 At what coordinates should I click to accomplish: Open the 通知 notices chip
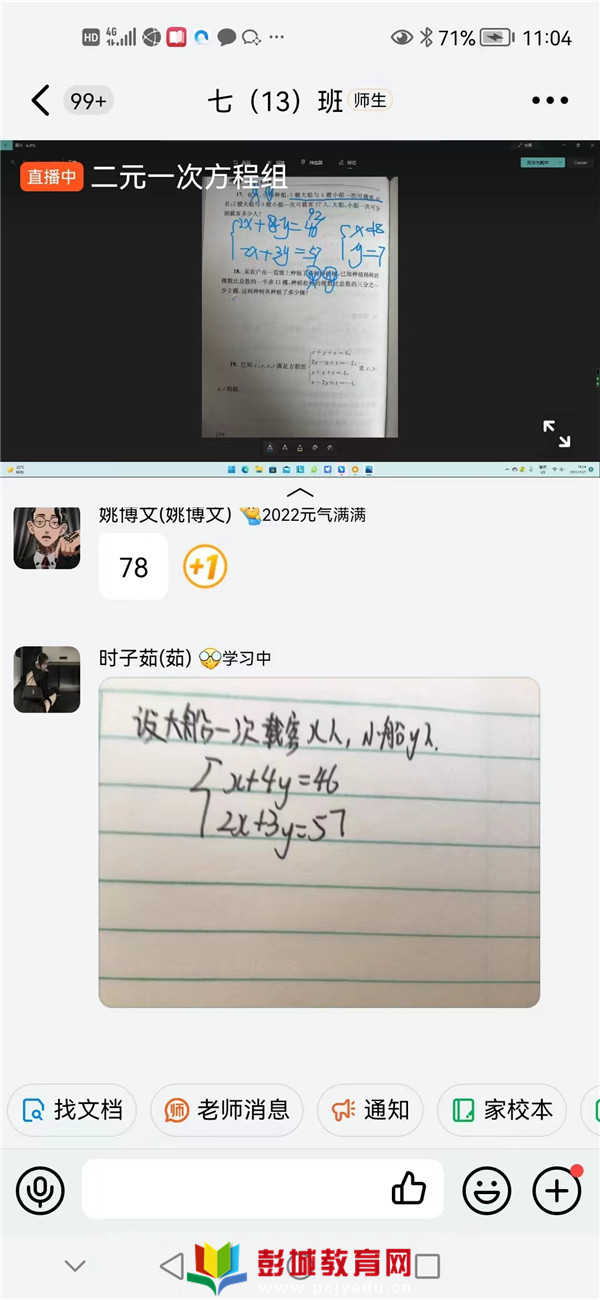point(371,1109)
